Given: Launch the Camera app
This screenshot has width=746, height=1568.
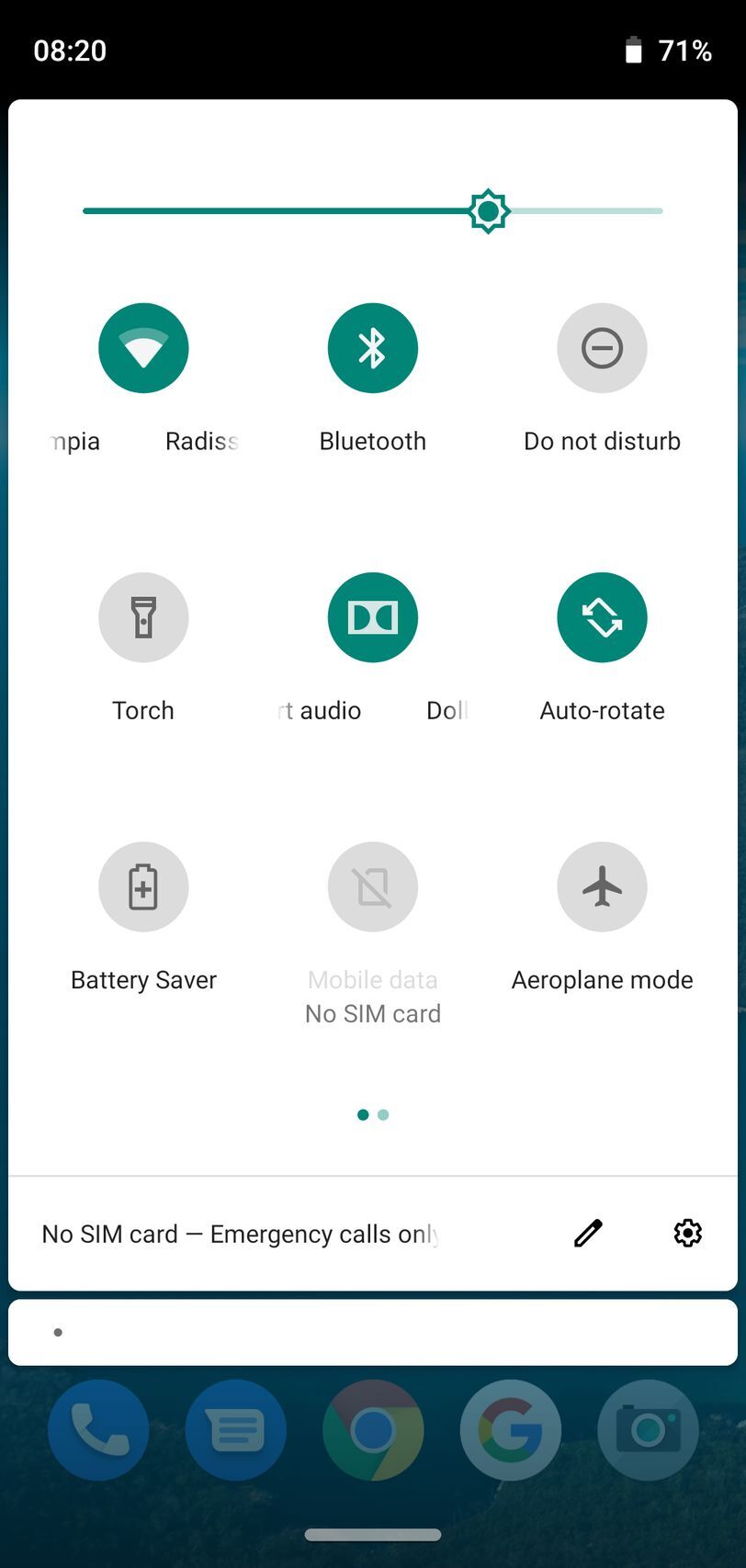Looking at the screenshot, I should tap(648, 1430).
